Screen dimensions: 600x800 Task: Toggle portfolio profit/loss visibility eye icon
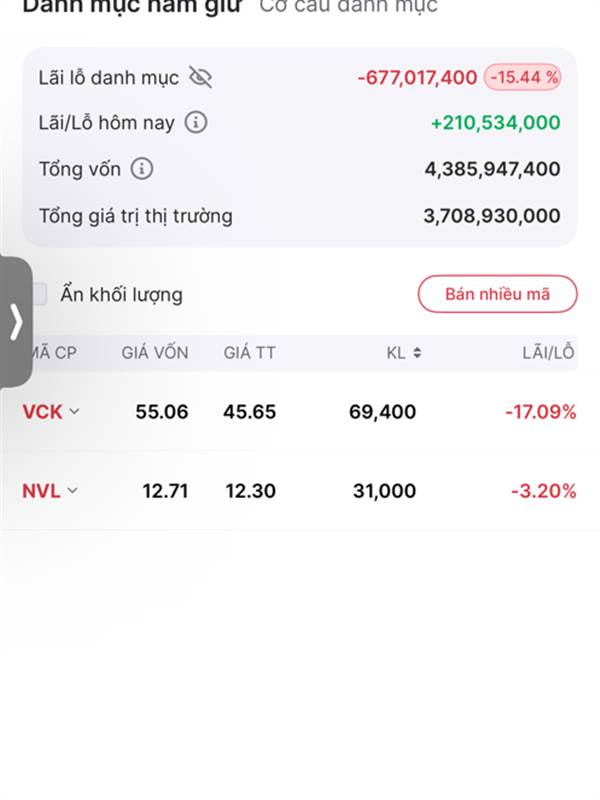click(x=200, y=78)
